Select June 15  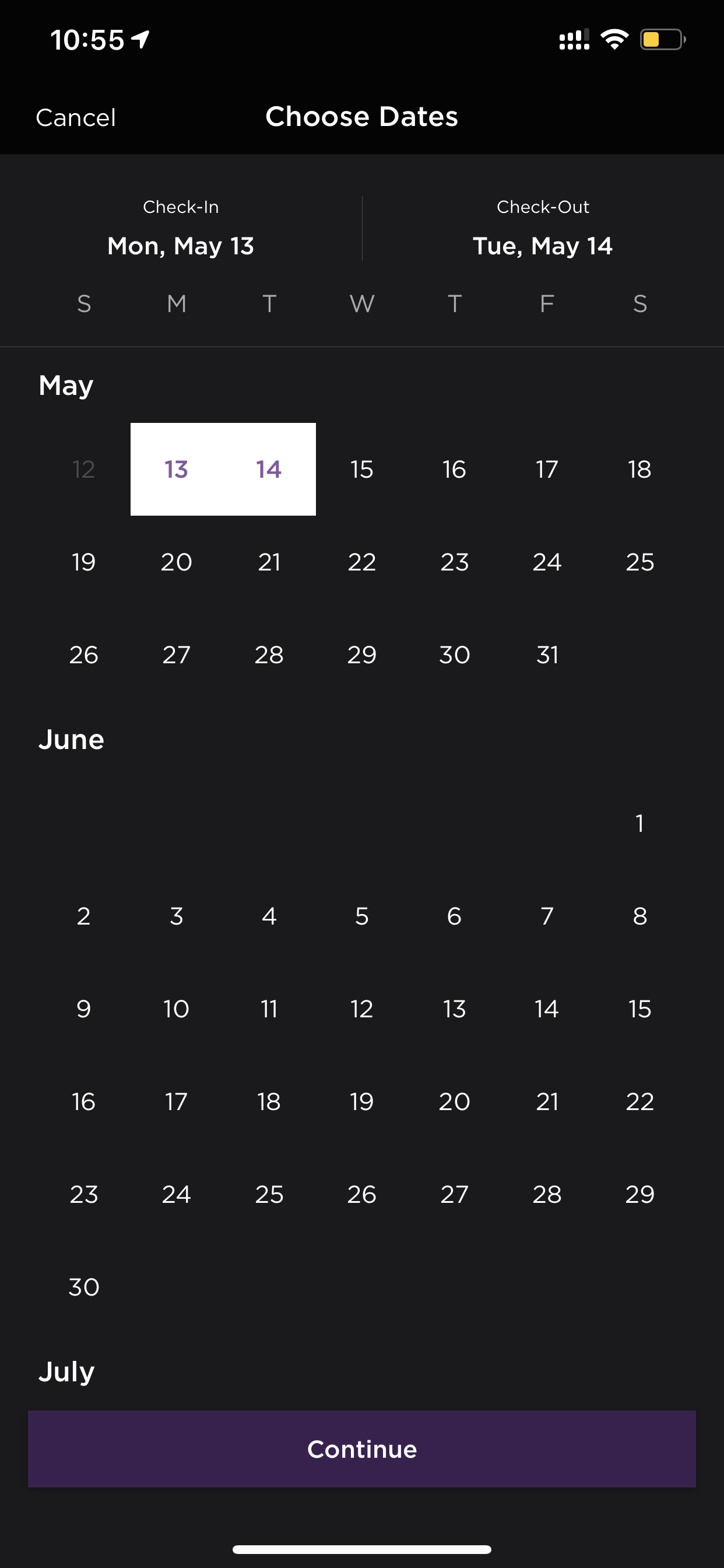639,1009
